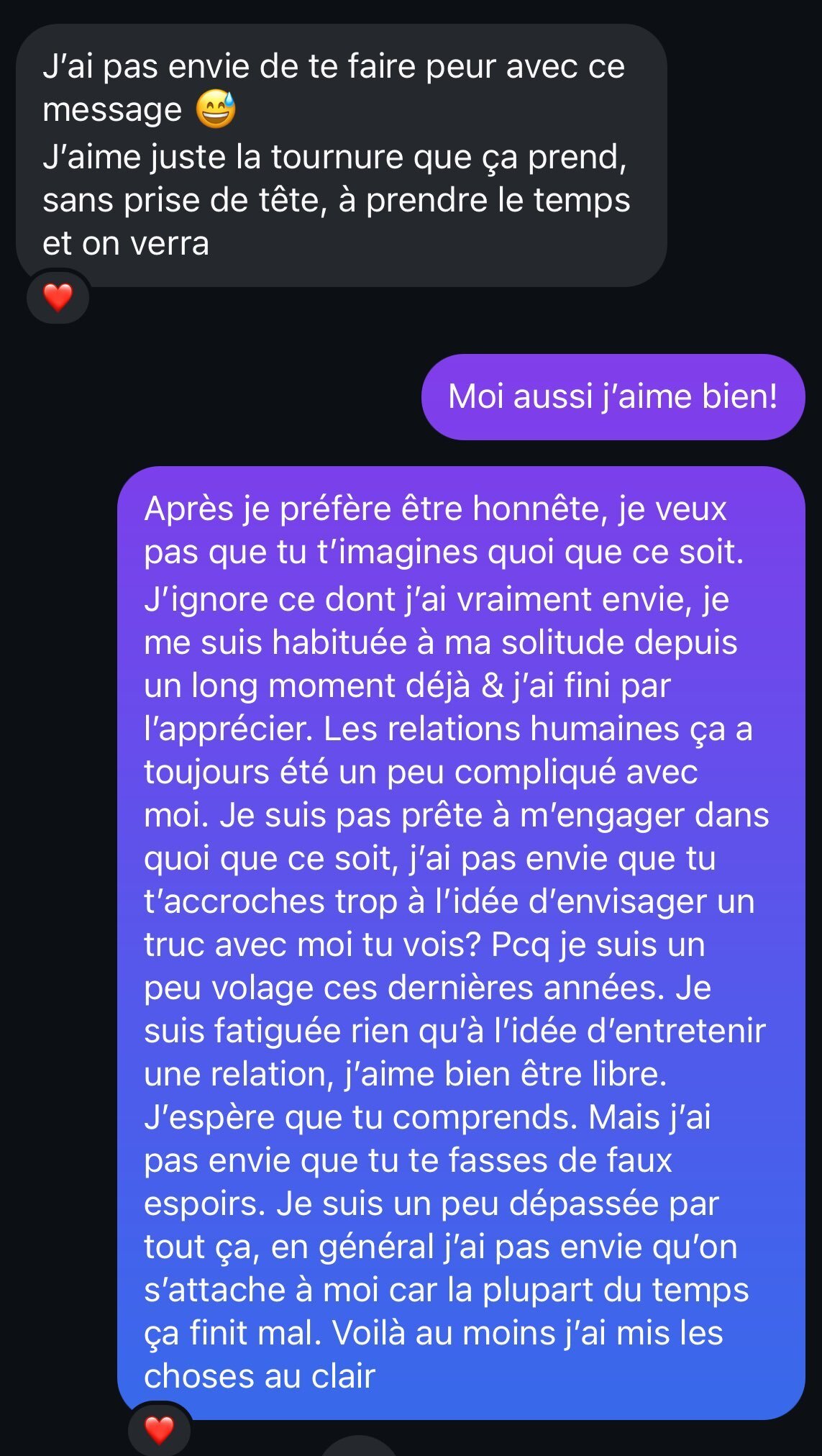
Task: Open heart reaction under "choses au clair" message
Action: (160, 1430)
